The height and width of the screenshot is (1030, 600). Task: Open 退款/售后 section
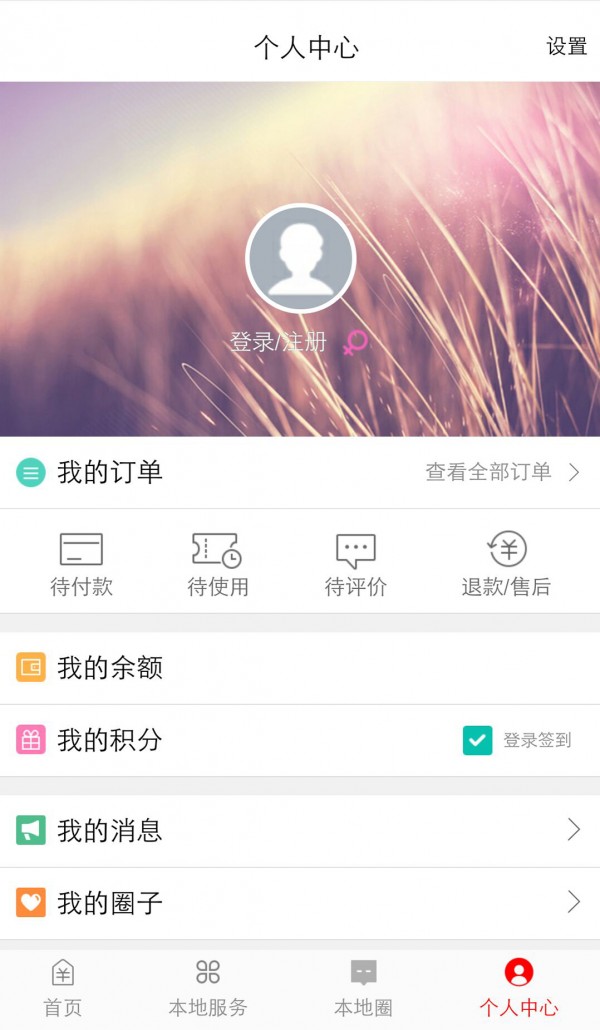[x=506, y=564]
